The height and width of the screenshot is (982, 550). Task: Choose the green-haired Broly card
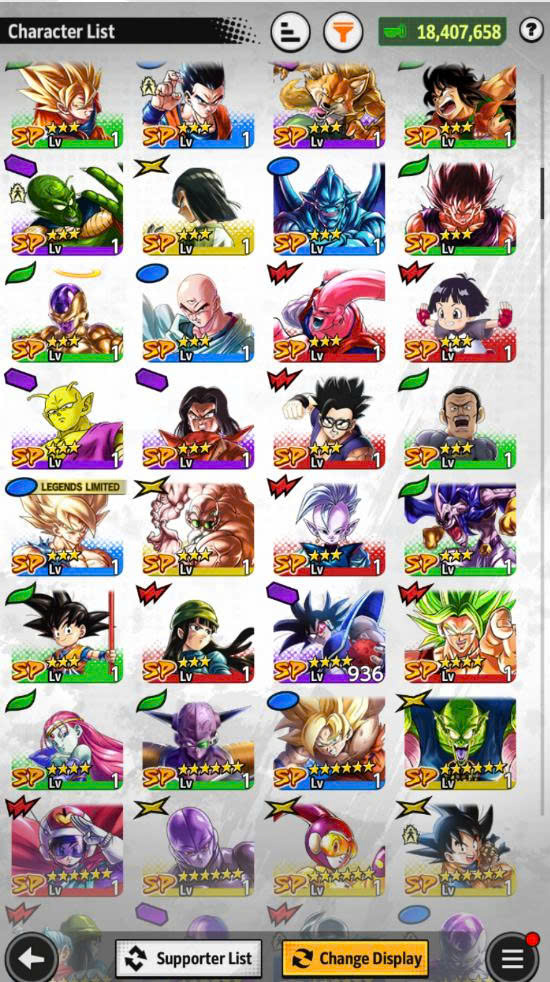pos(460,636)
